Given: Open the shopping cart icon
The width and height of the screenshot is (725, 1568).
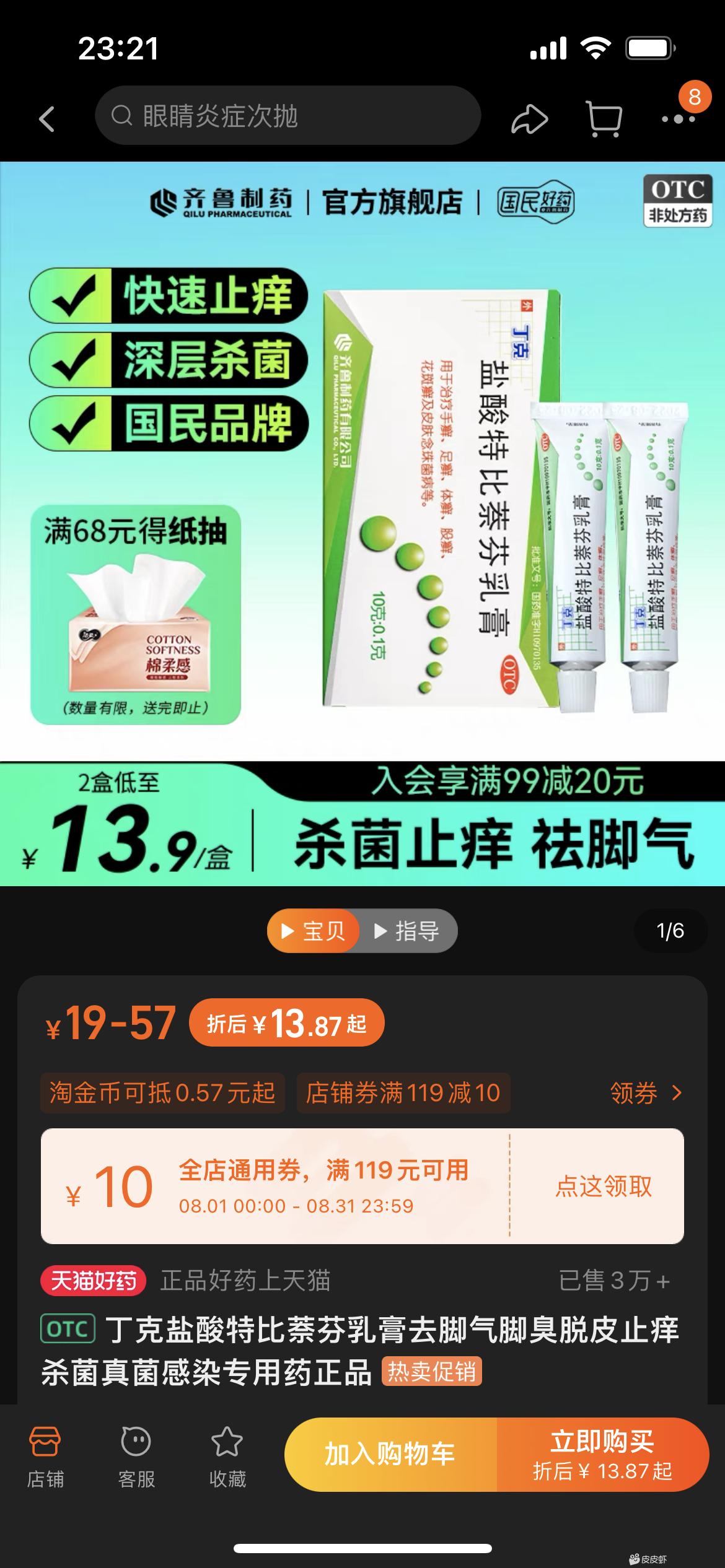Looking at the screenshot, I should pyautogui.click(x=604, y=118).
